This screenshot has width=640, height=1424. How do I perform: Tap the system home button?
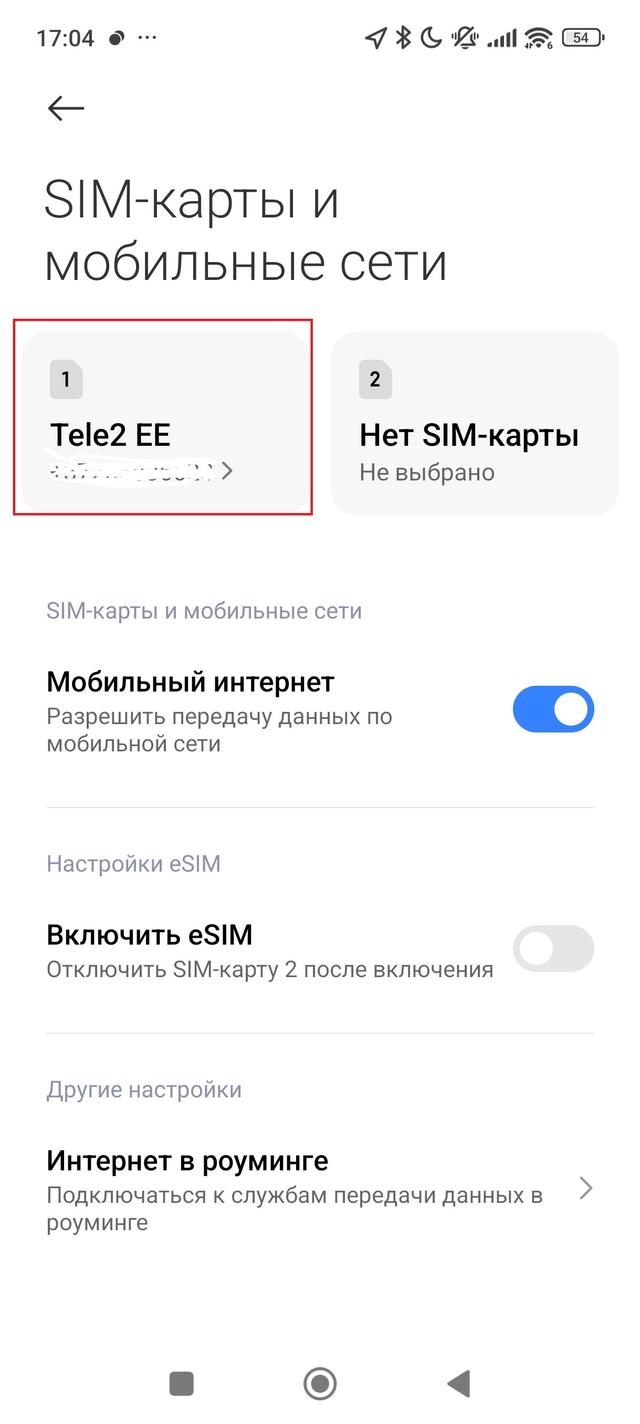tap(320, 1384)
